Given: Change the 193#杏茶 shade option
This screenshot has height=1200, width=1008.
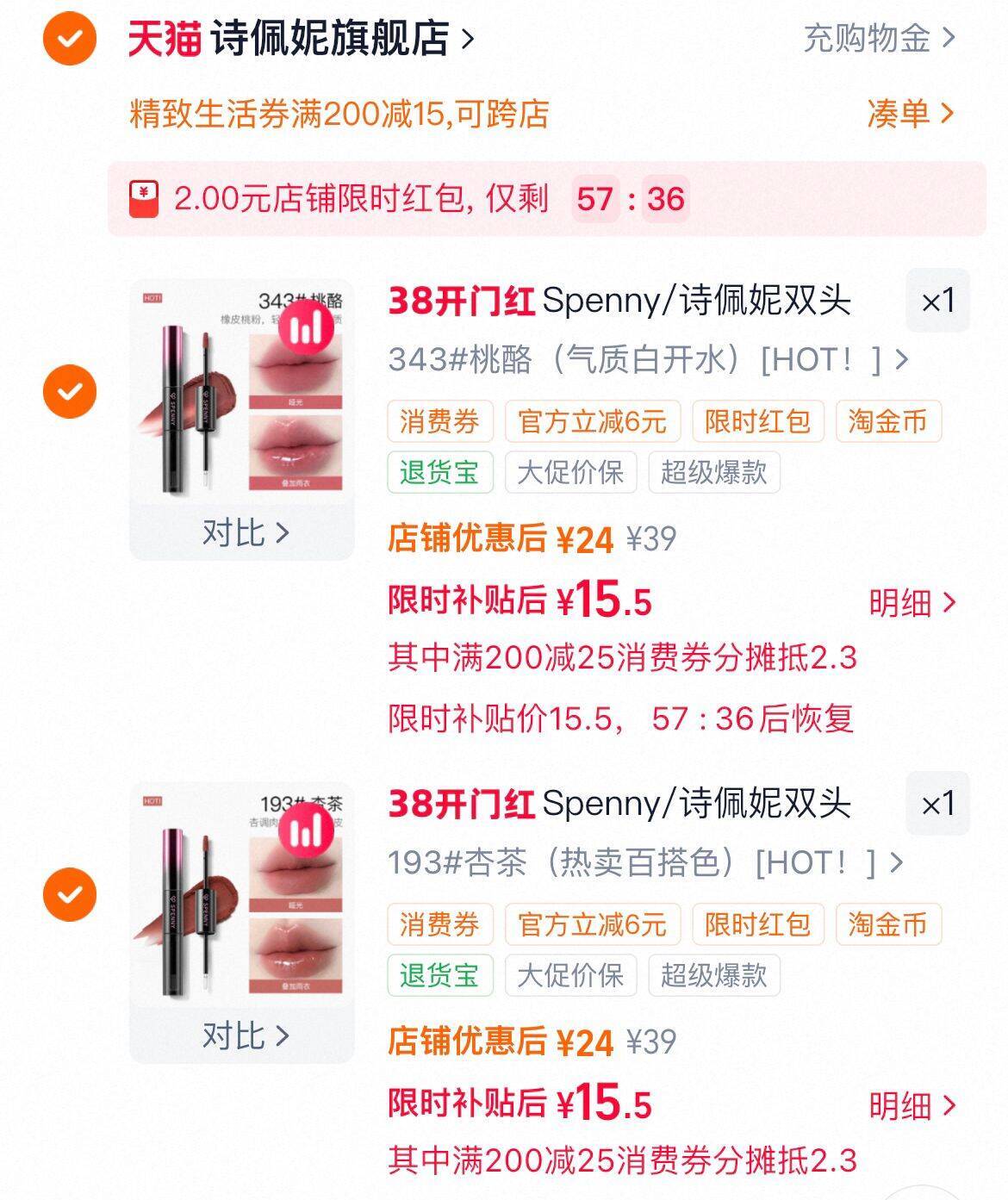Looking at the screenshot, I should pos(644,862).
